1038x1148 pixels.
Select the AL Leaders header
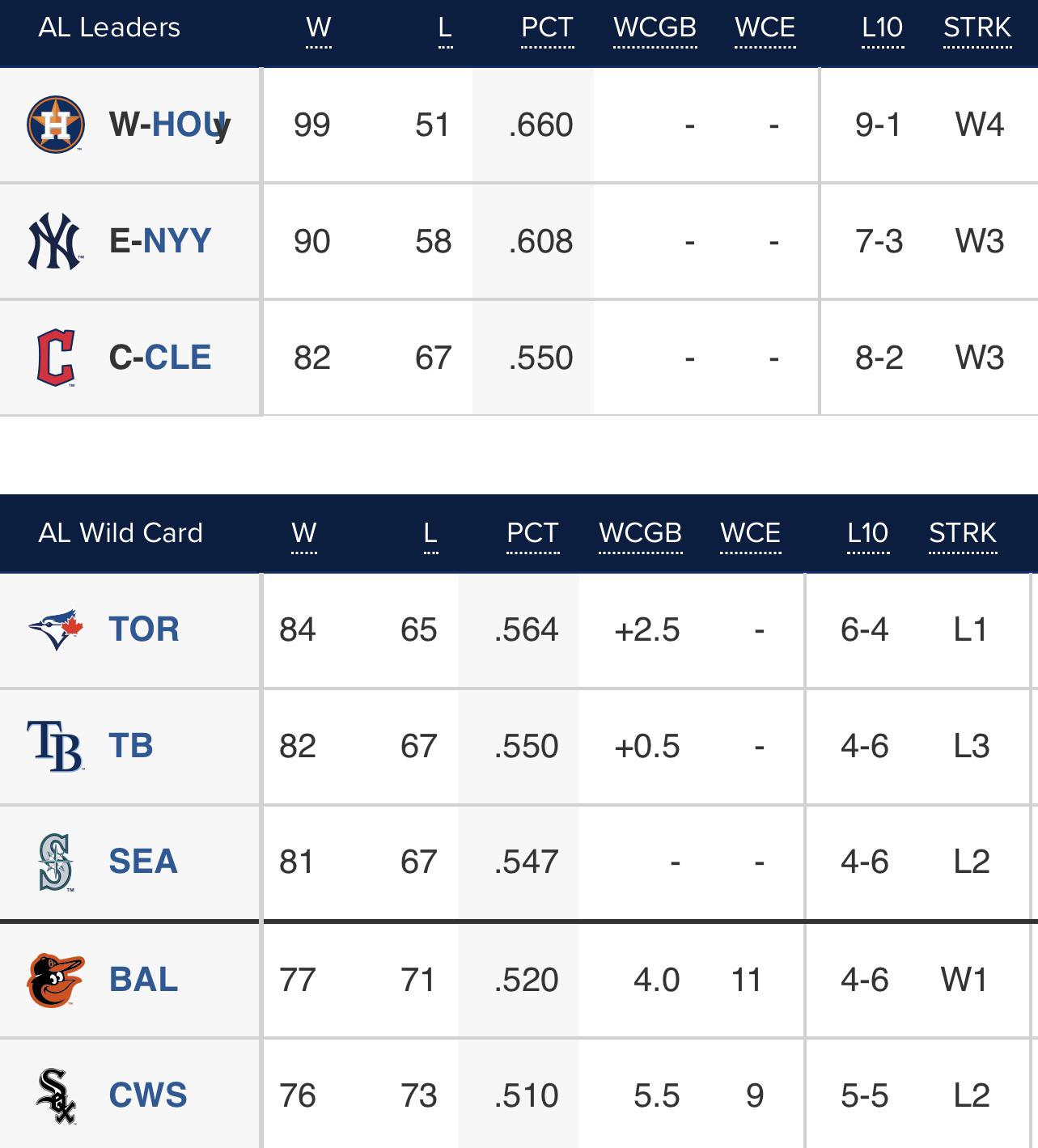coord(109,28)
